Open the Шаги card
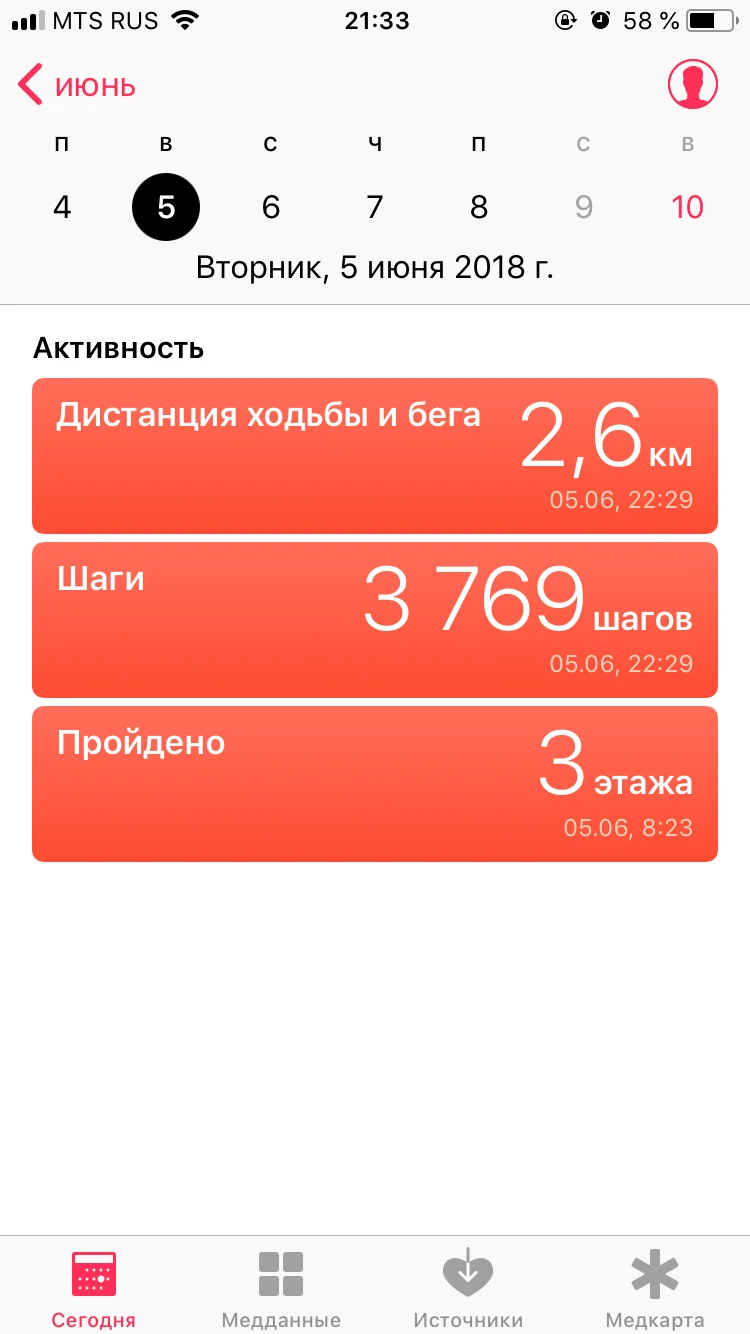This screenshot has height=1334, width=750. click(x=375, y=620)
